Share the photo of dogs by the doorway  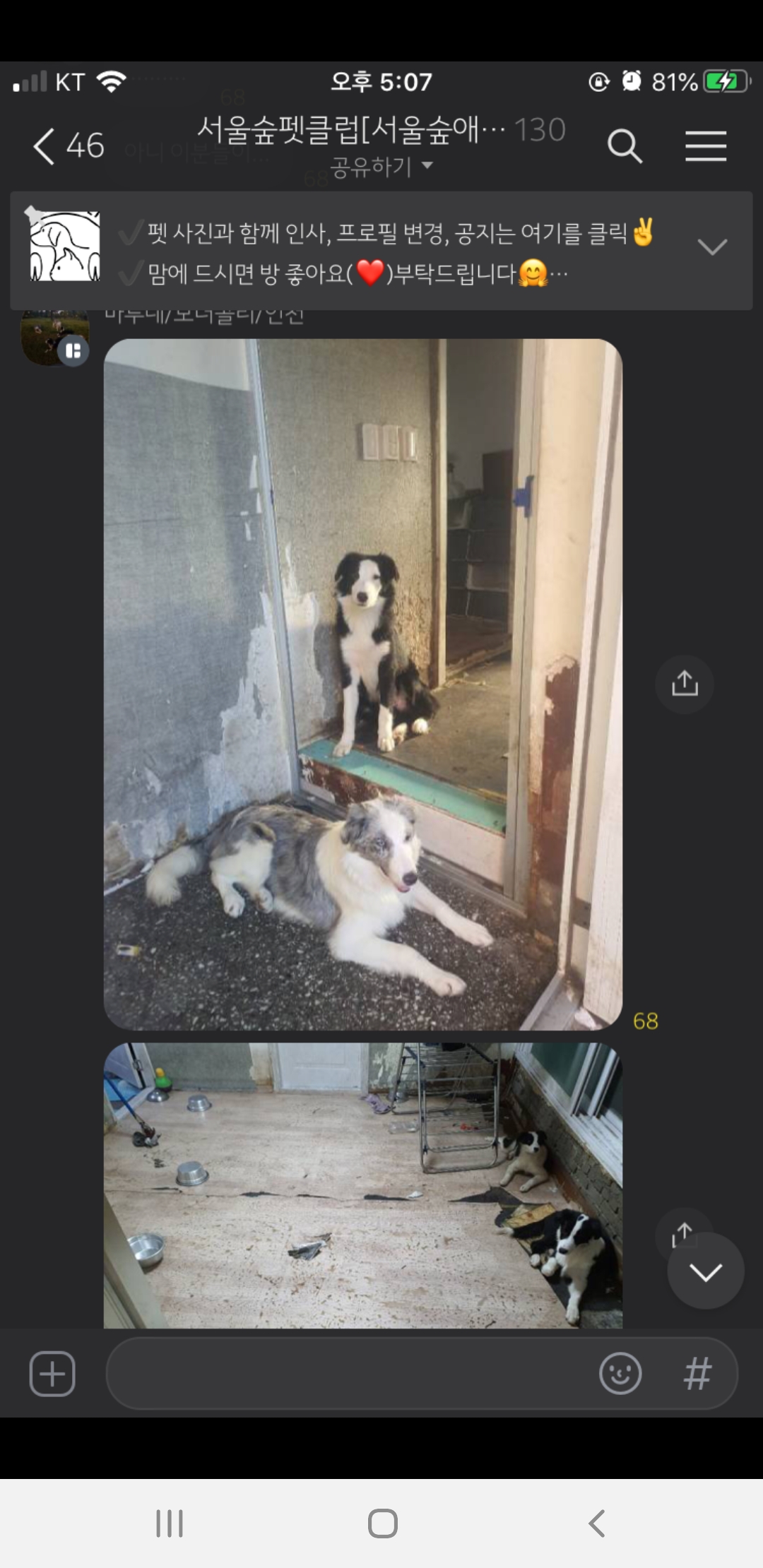pos(684,684)
